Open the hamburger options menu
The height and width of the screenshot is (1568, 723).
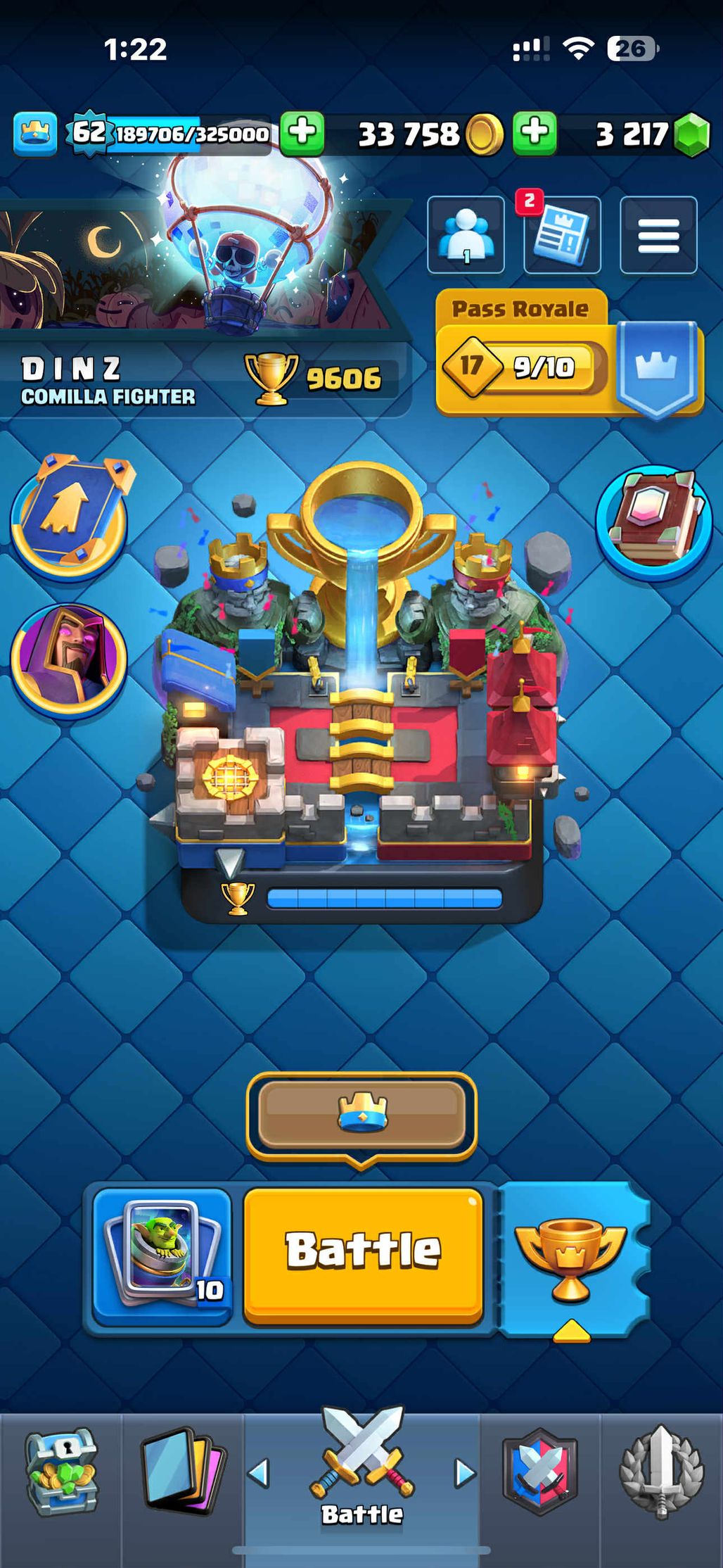(x=658, y=235)
